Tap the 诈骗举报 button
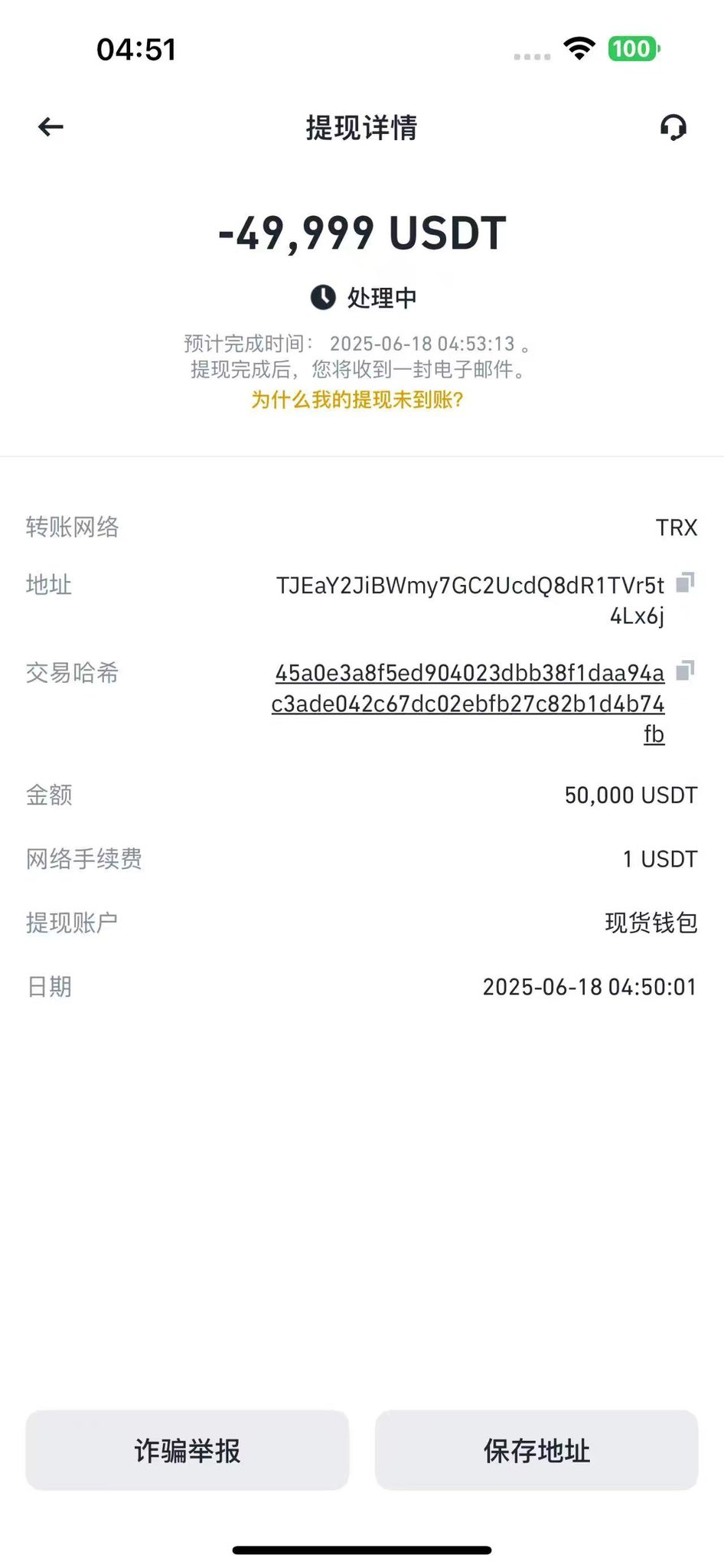Image resolution: width=724 pixels, height=1568 pixels. coord(188,1450)
